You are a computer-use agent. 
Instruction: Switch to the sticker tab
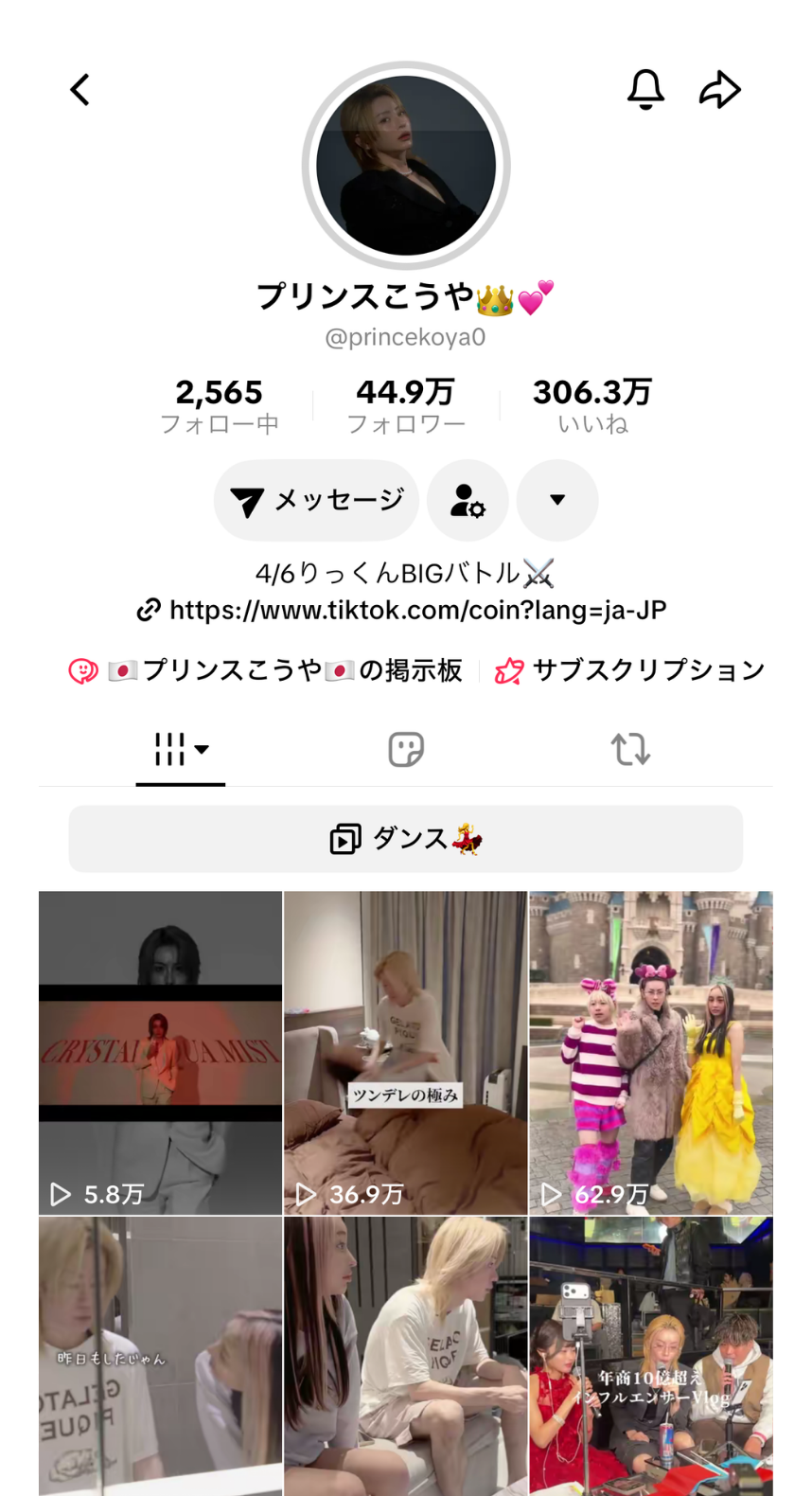tap(406, 750)
